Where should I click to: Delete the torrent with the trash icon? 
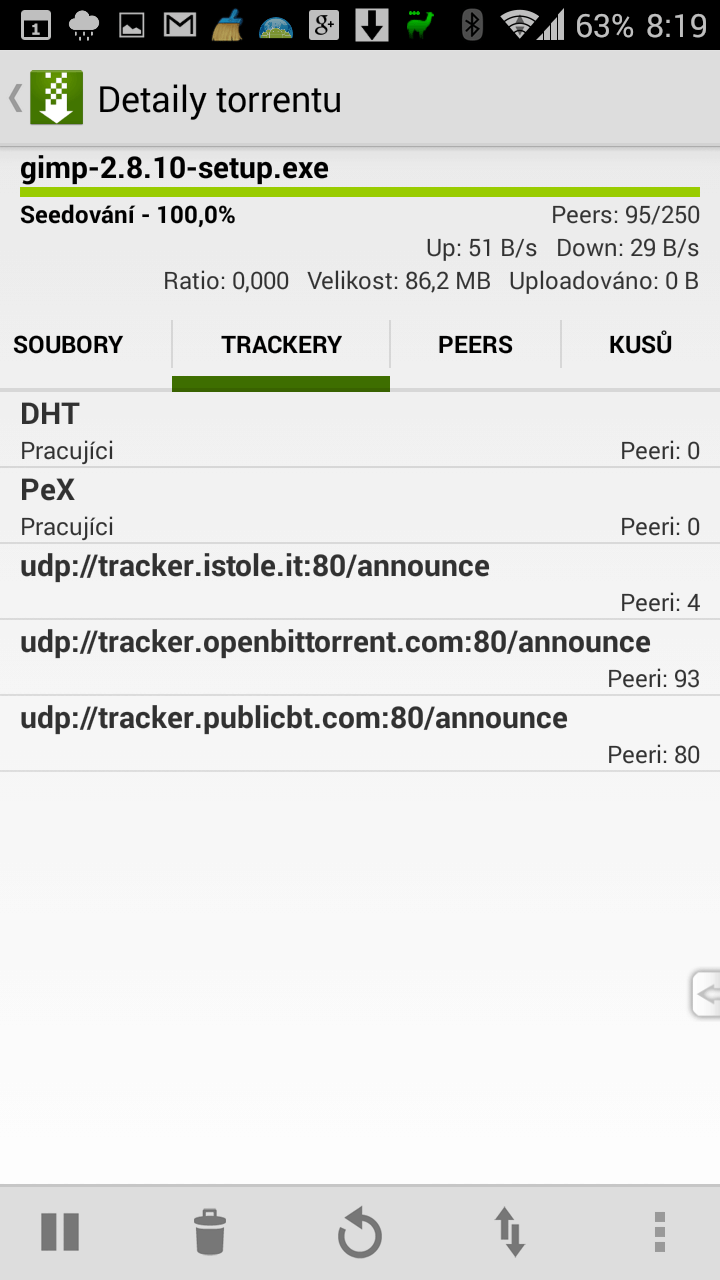[x=210, y=1232]
